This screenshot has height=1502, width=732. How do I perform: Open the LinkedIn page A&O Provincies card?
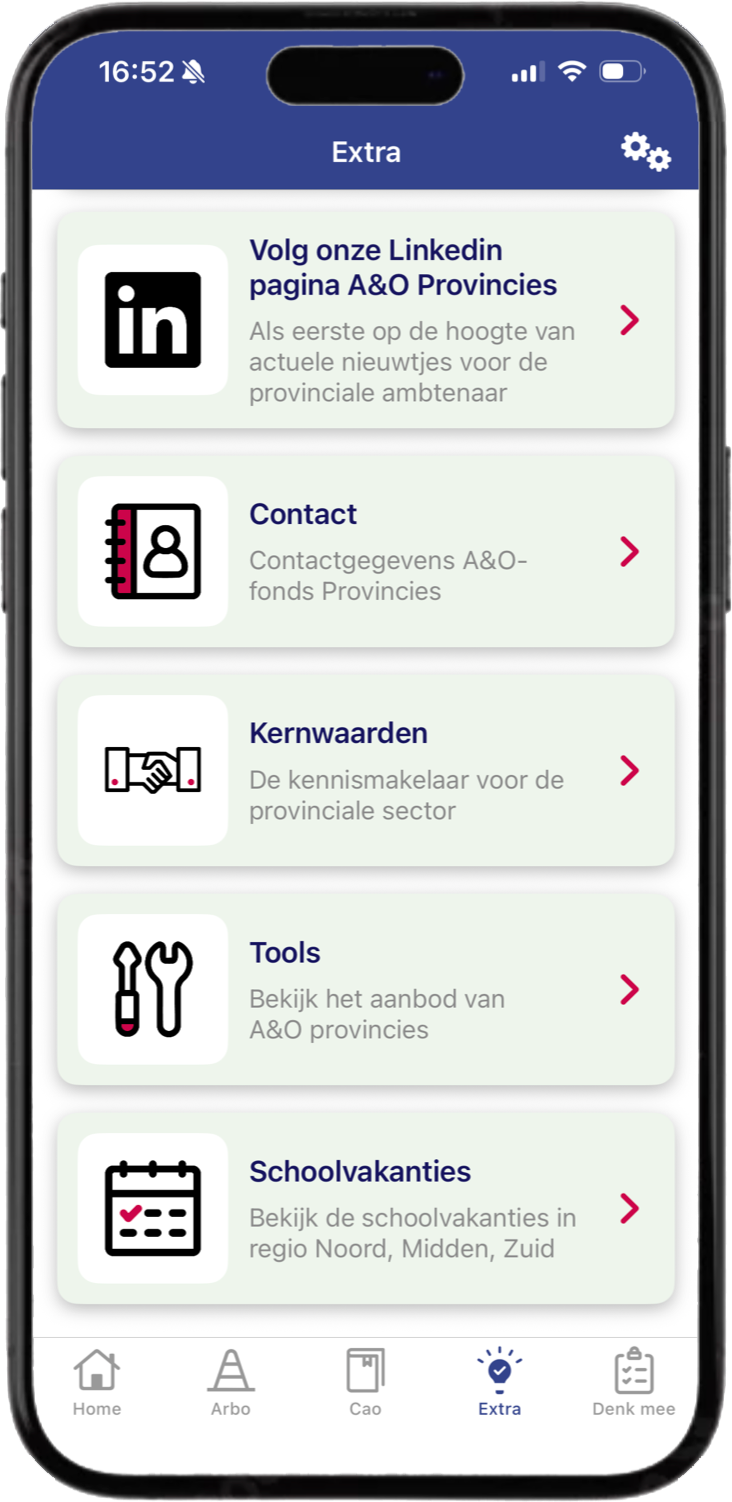(x=366, y=320)
